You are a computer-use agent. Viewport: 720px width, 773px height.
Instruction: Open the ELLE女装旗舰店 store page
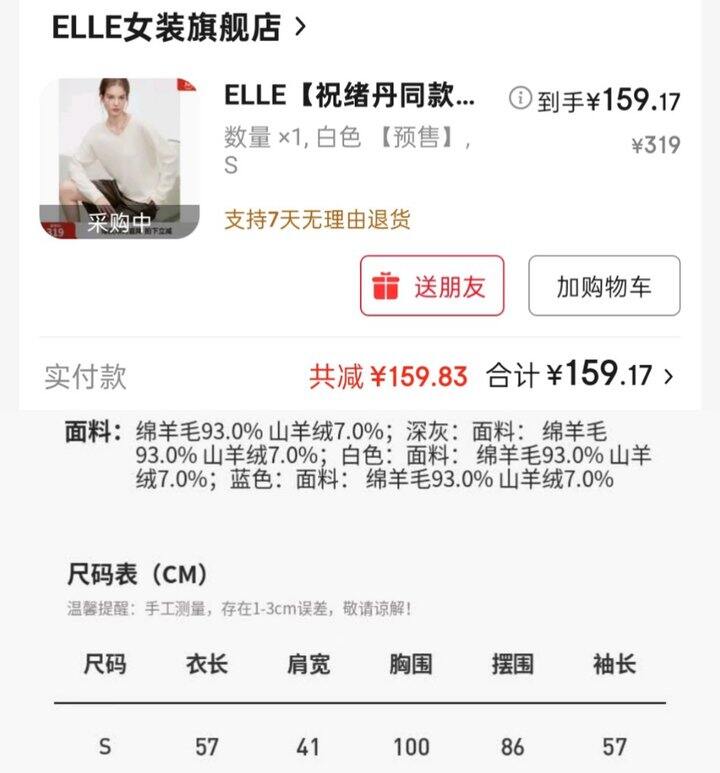point(178,27)
